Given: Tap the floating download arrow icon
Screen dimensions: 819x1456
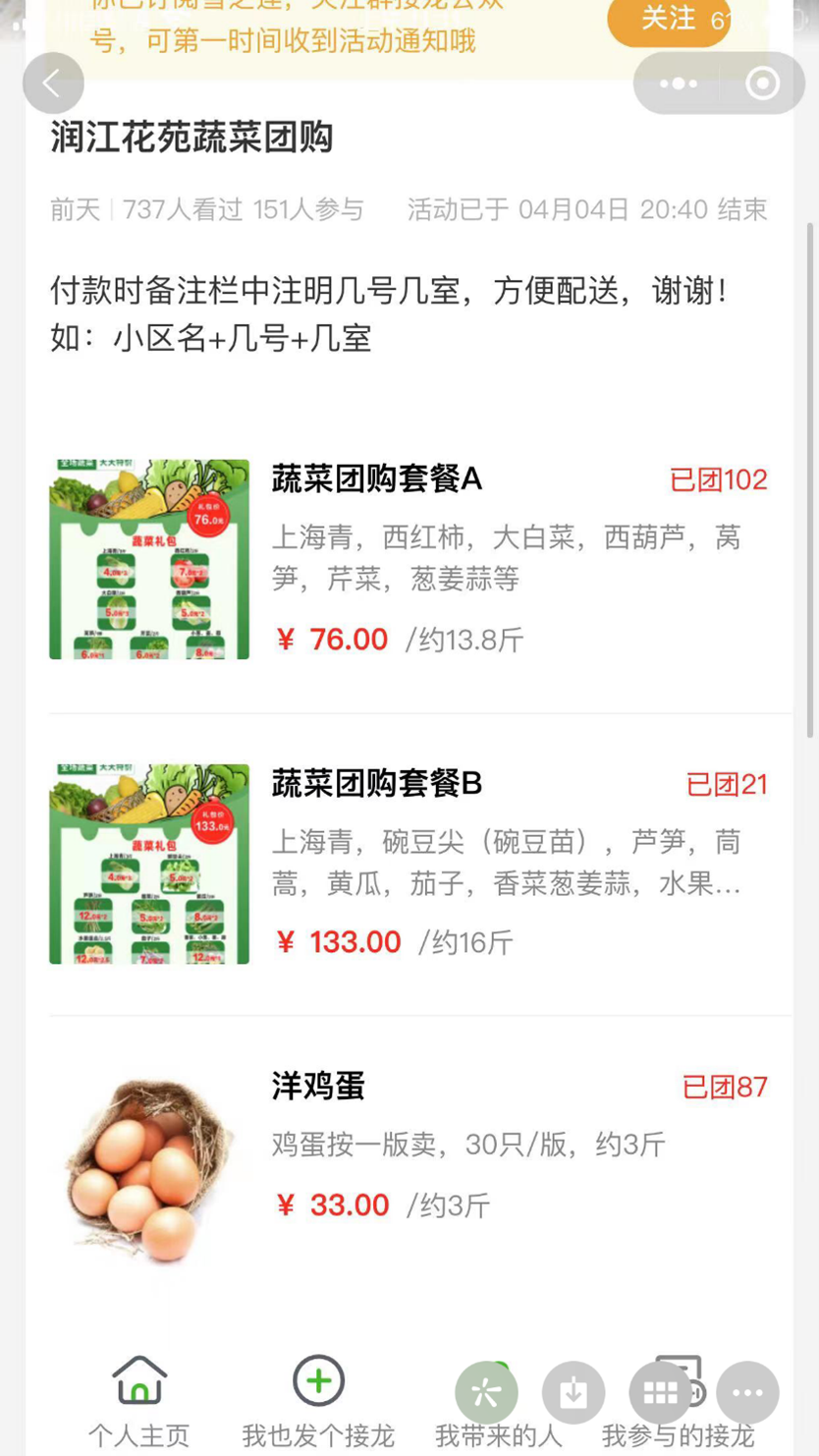Looking at the screenshot, I should (x=573, y=1392).
